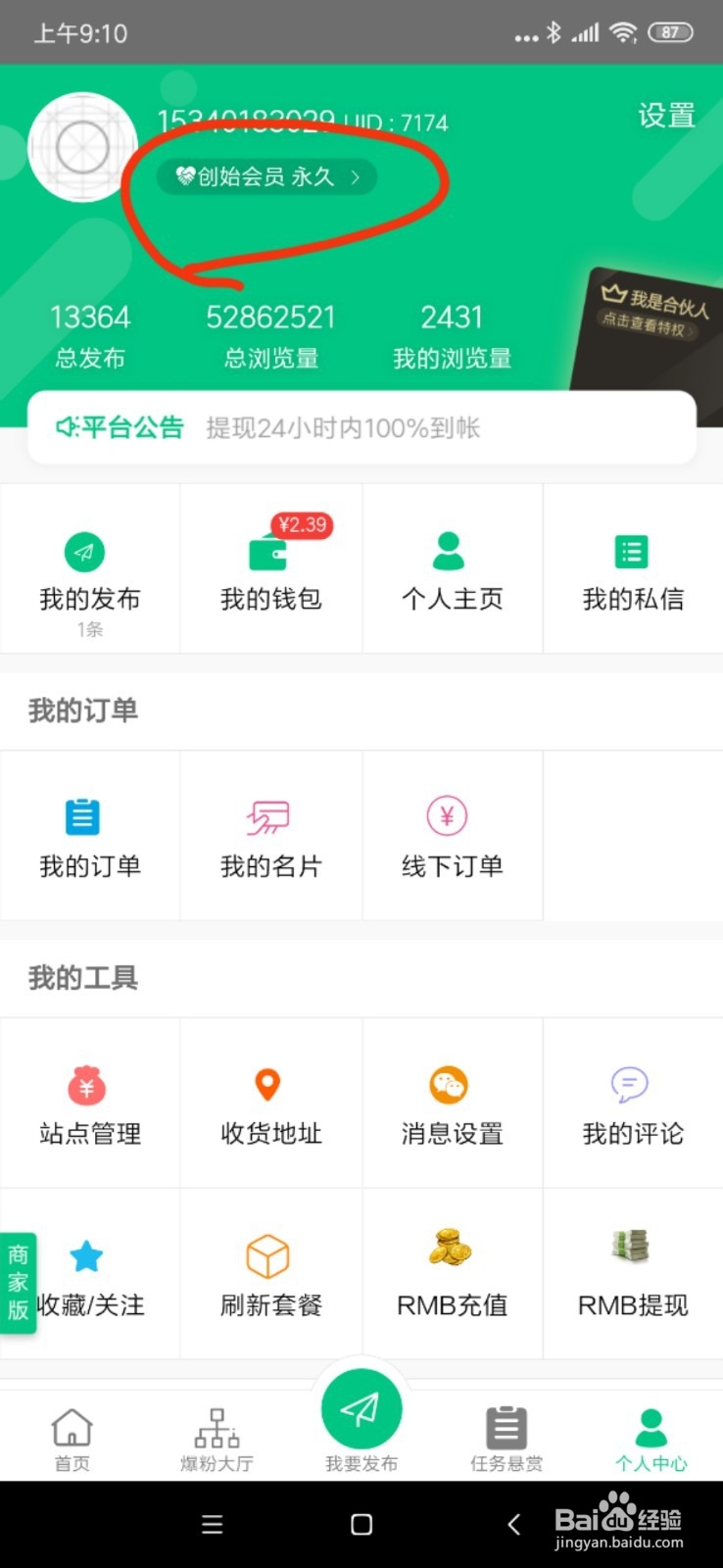The image size is (723, 1568).
Task: Expand 创始会员 永久 membership details
Action: tap(266, 177)
